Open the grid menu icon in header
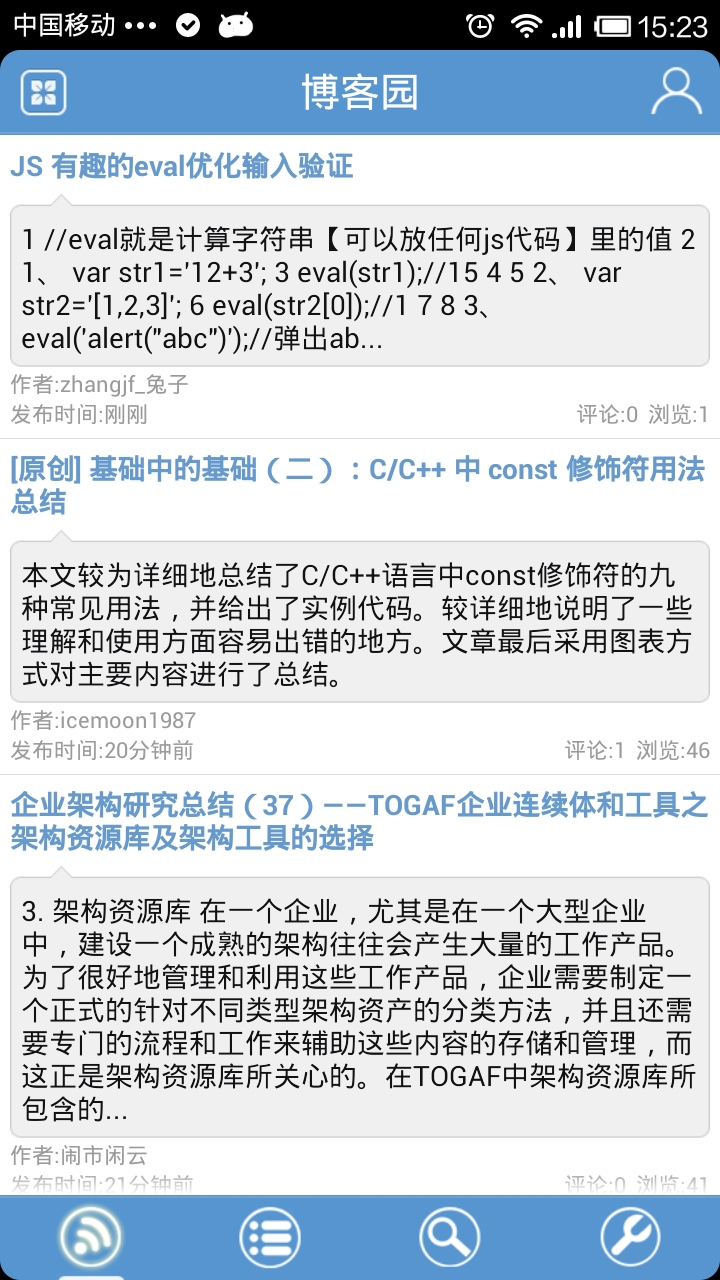Viewport: 720px width, 1280px height. coord(43,93)
